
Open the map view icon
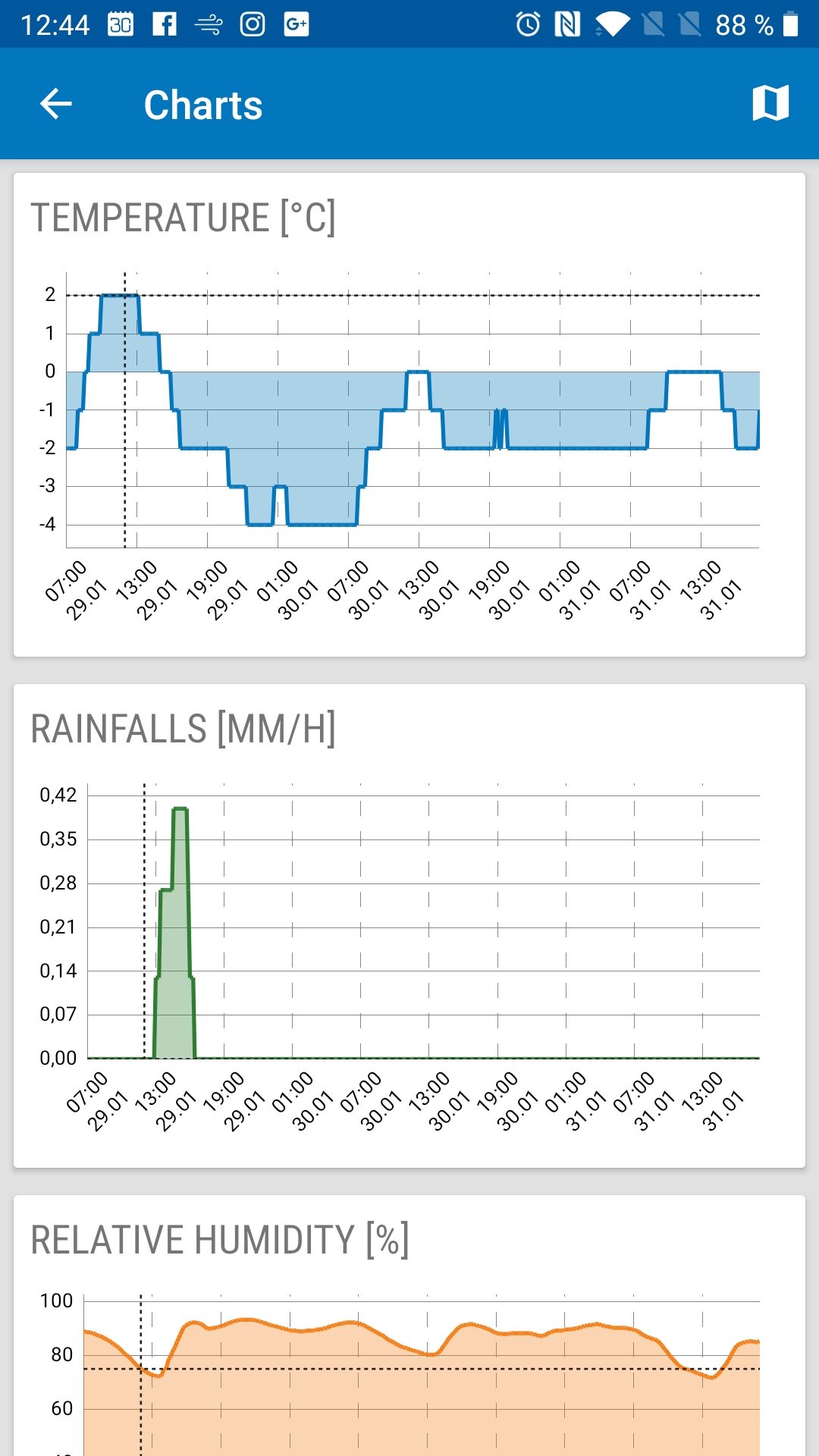(x=770, y=103)
